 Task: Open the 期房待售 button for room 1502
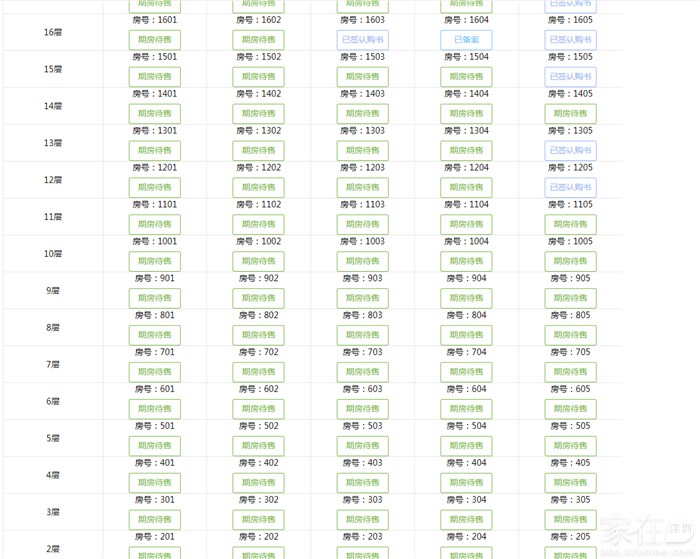(x=258, y=77)
